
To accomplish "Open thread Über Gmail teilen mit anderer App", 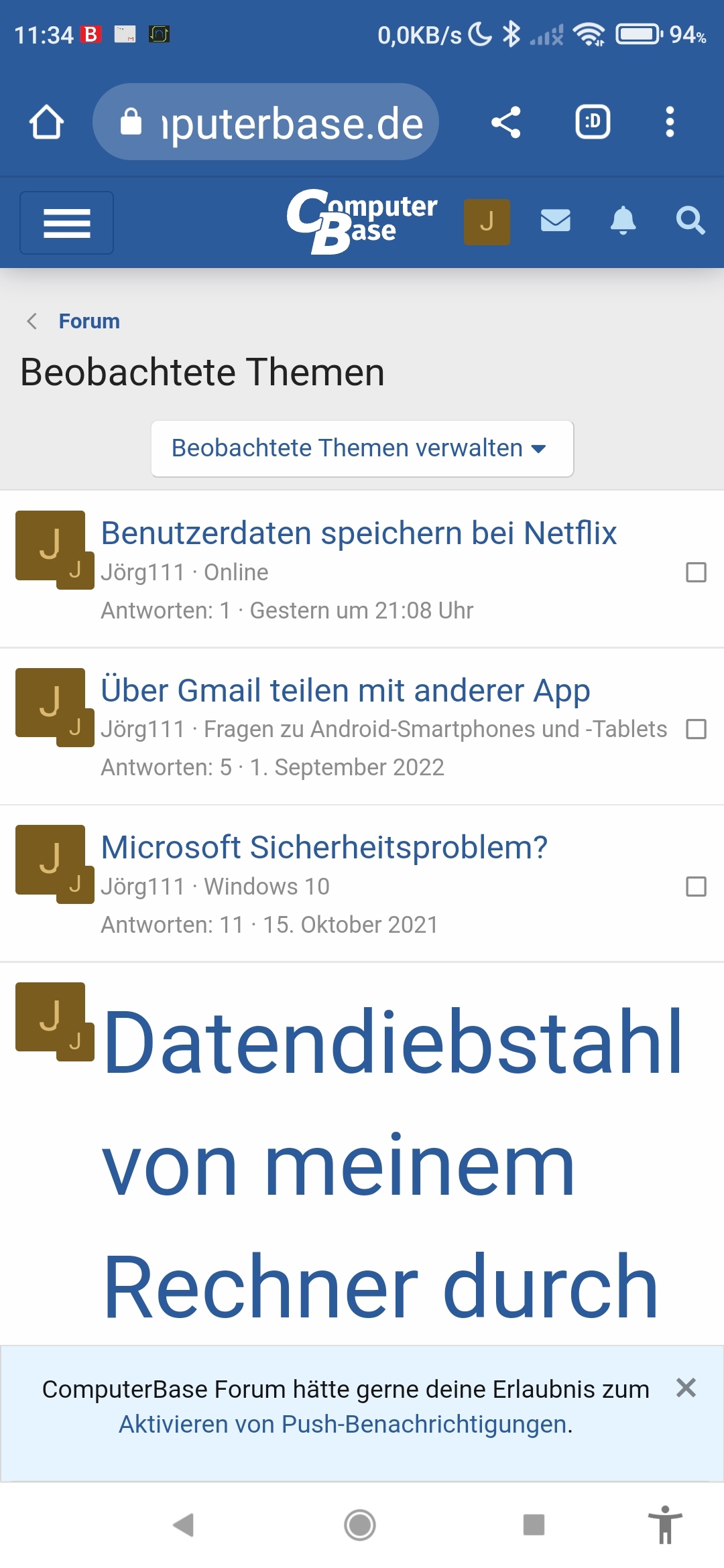I will [345, 690].
